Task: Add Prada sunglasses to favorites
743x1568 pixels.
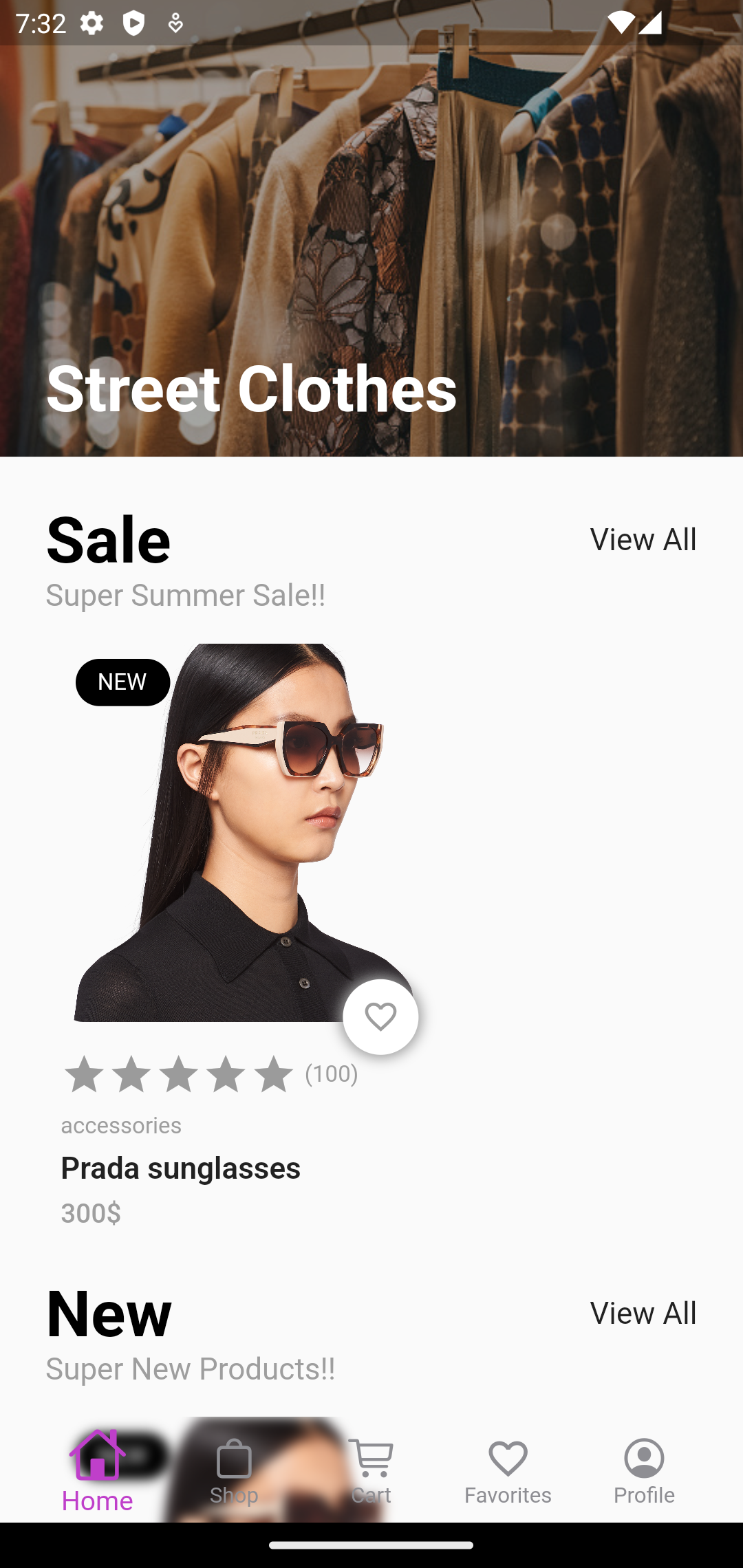Action: coord(380,1016)
